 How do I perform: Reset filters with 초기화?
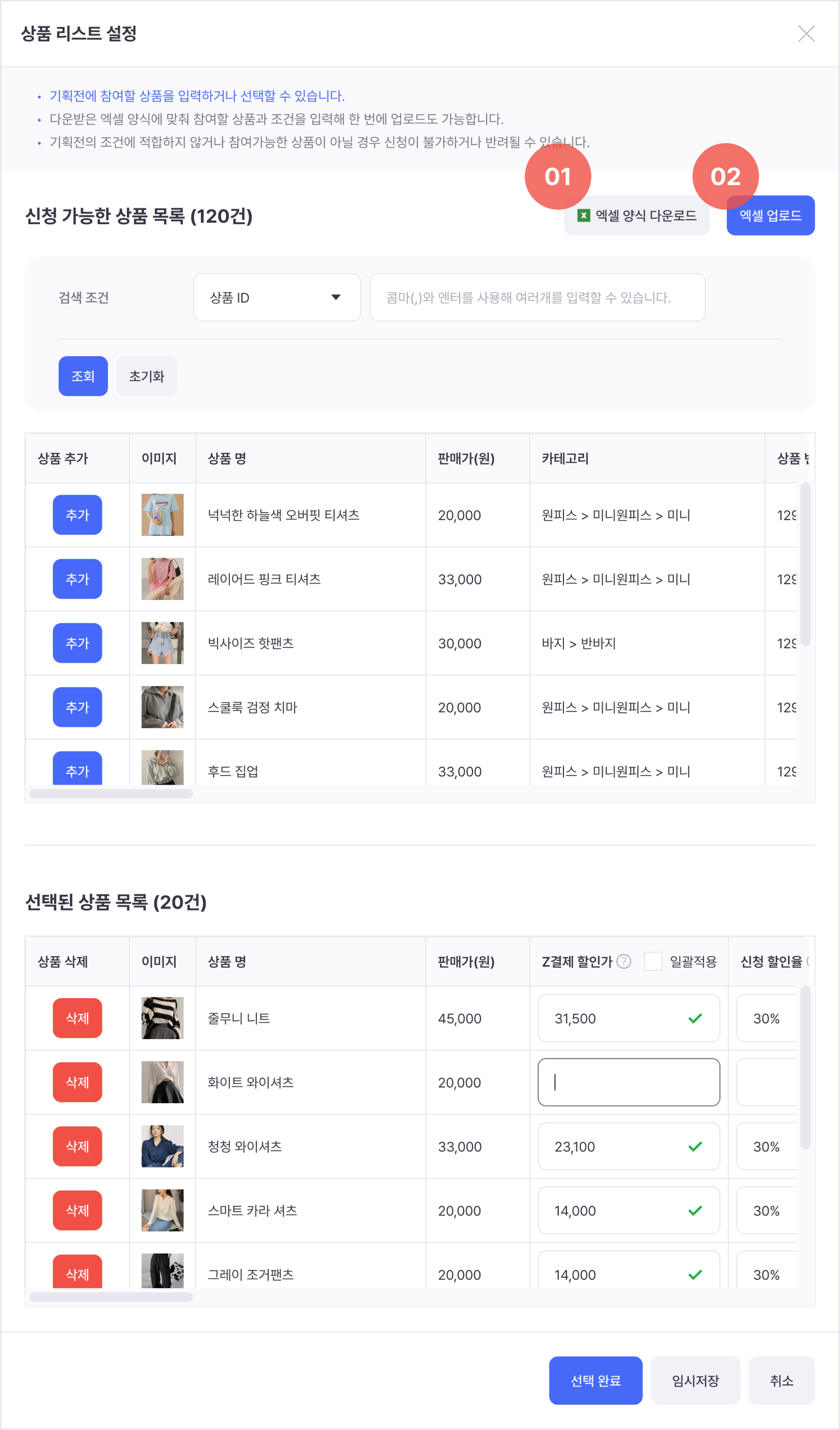(147, 375)
